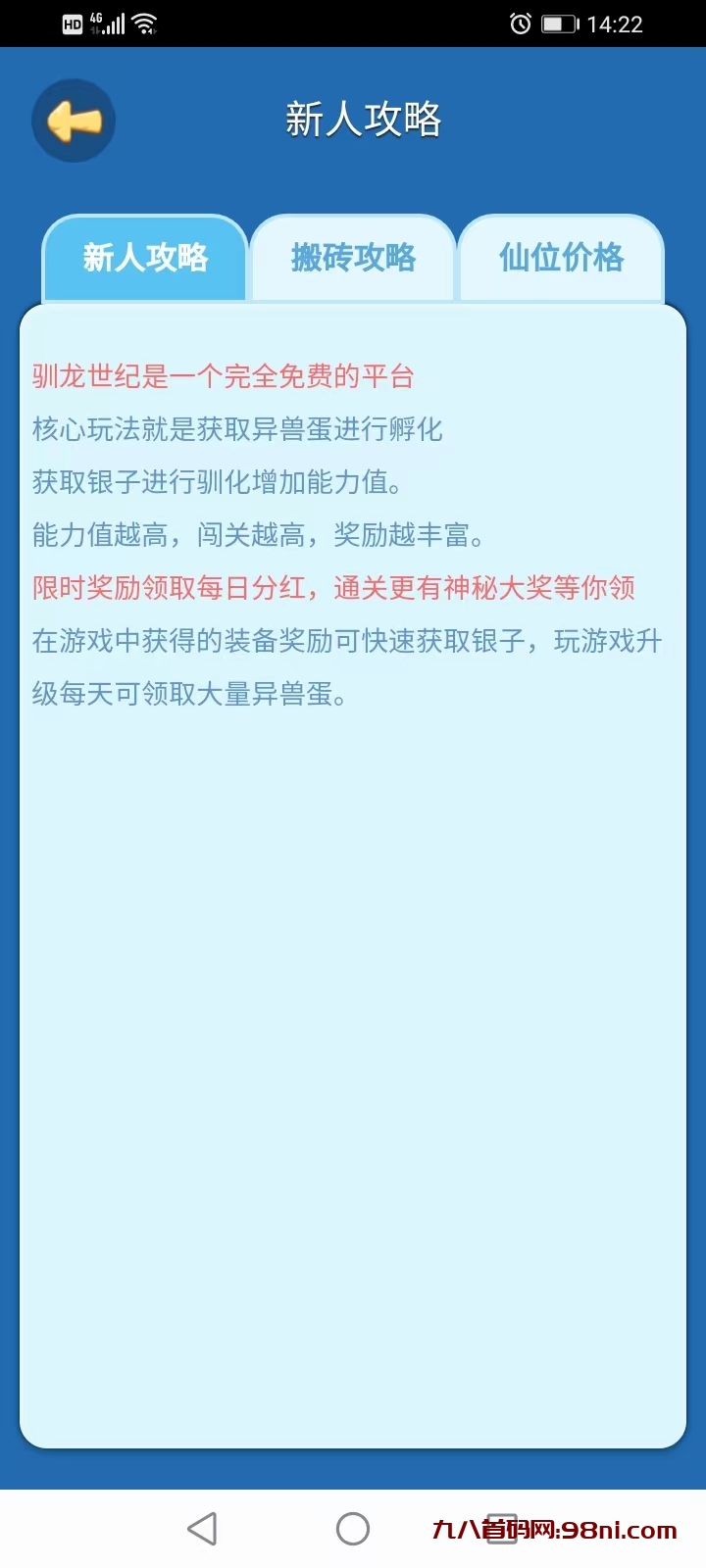Tap the Android recent apps square button
This screenshot has height=1568, width=706.
click(x=502, y=1527)
